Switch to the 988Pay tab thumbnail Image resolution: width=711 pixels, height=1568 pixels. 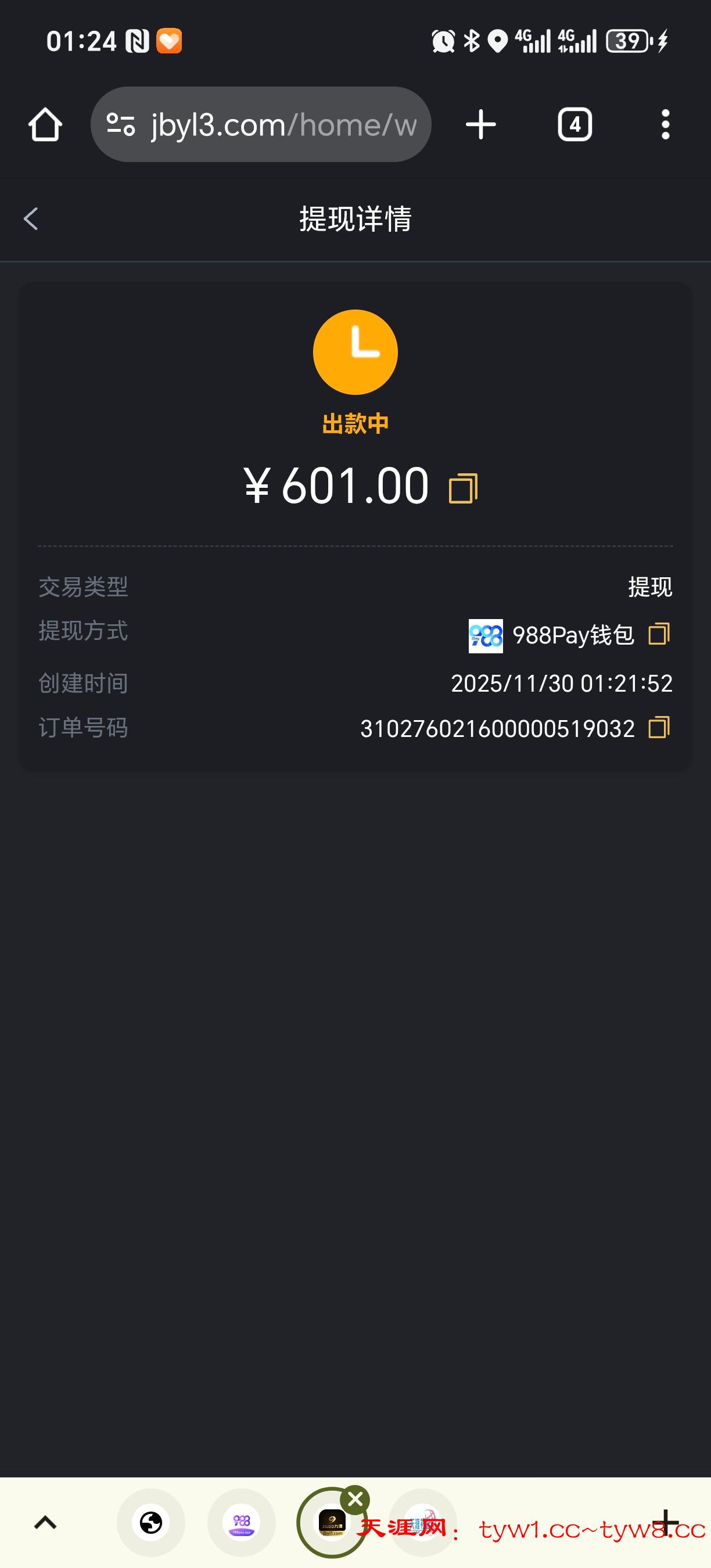click(x=242, y=1523)
